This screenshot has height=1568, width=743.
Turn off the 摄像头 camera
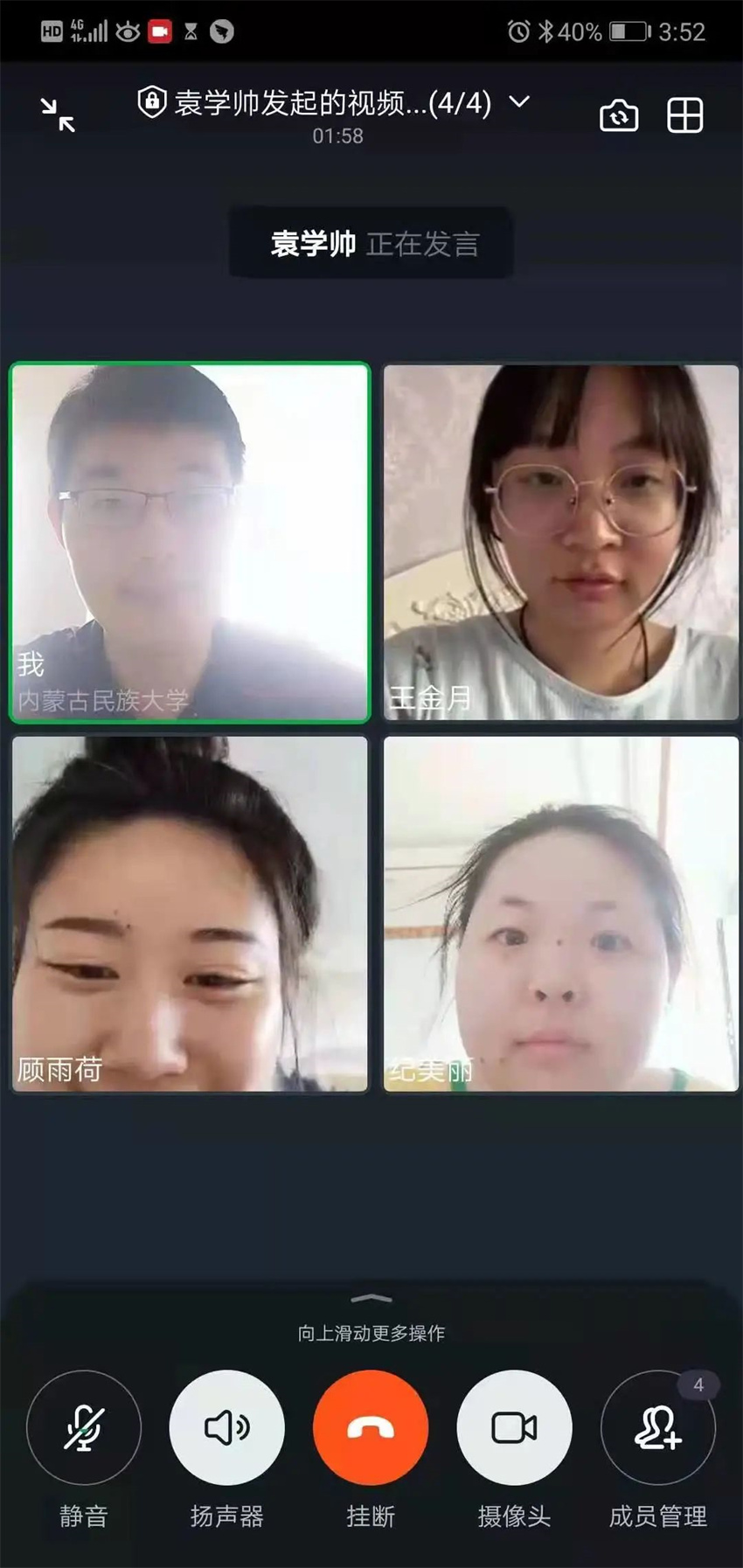[x=514, y=1427]
